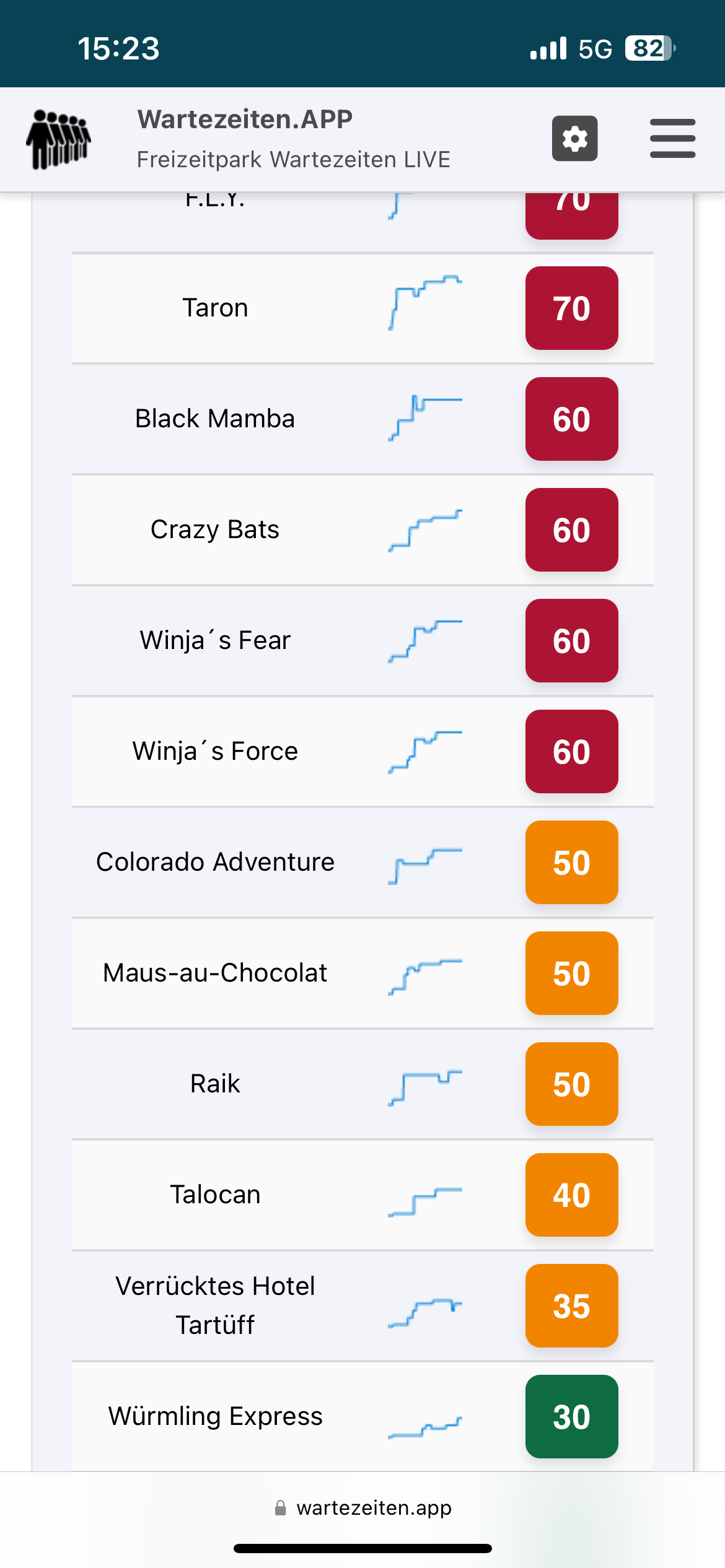View Crazy Bats wait time details
This screenshot has width=725, height=1568.
[362, 529]
